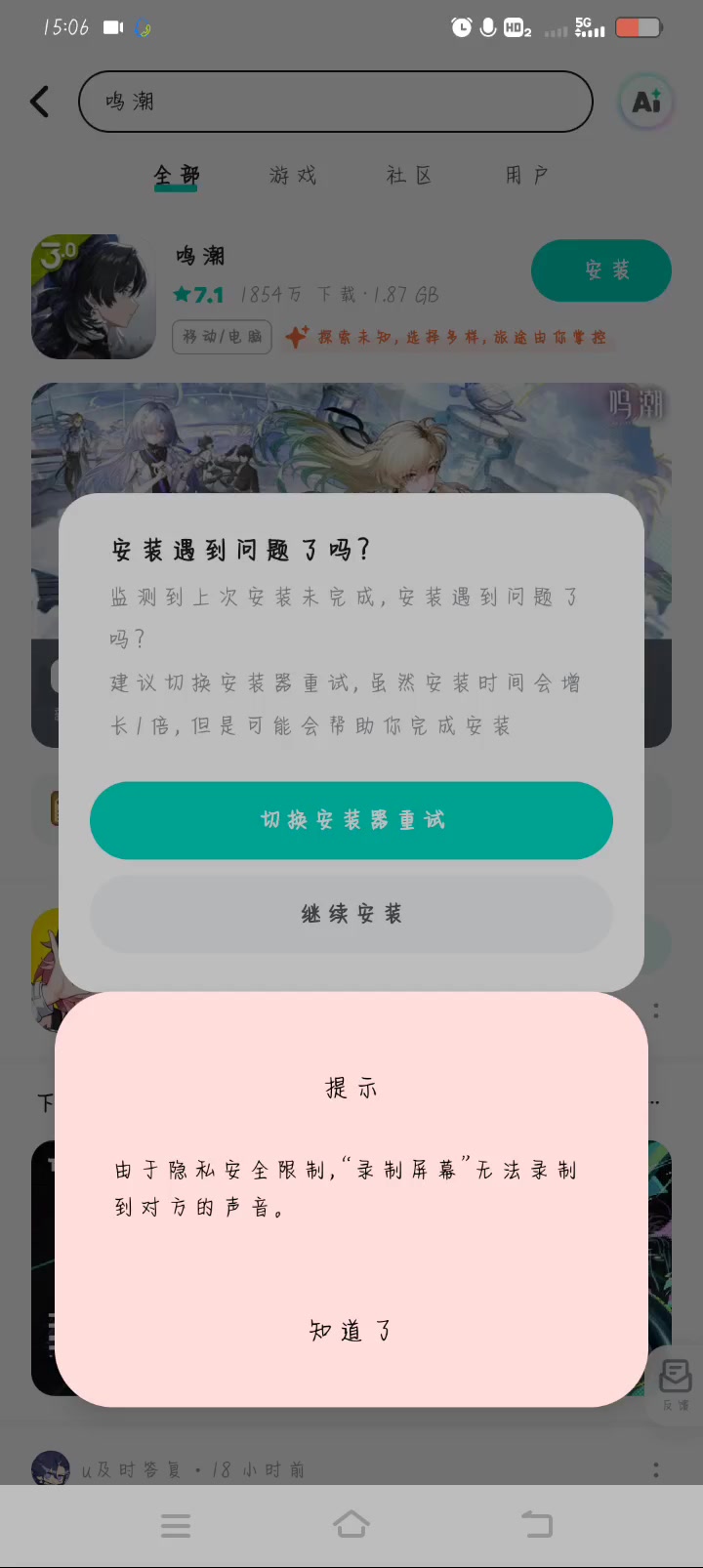Switch to the 社区 tab
703x1568 pixels.
click(409, 176)
